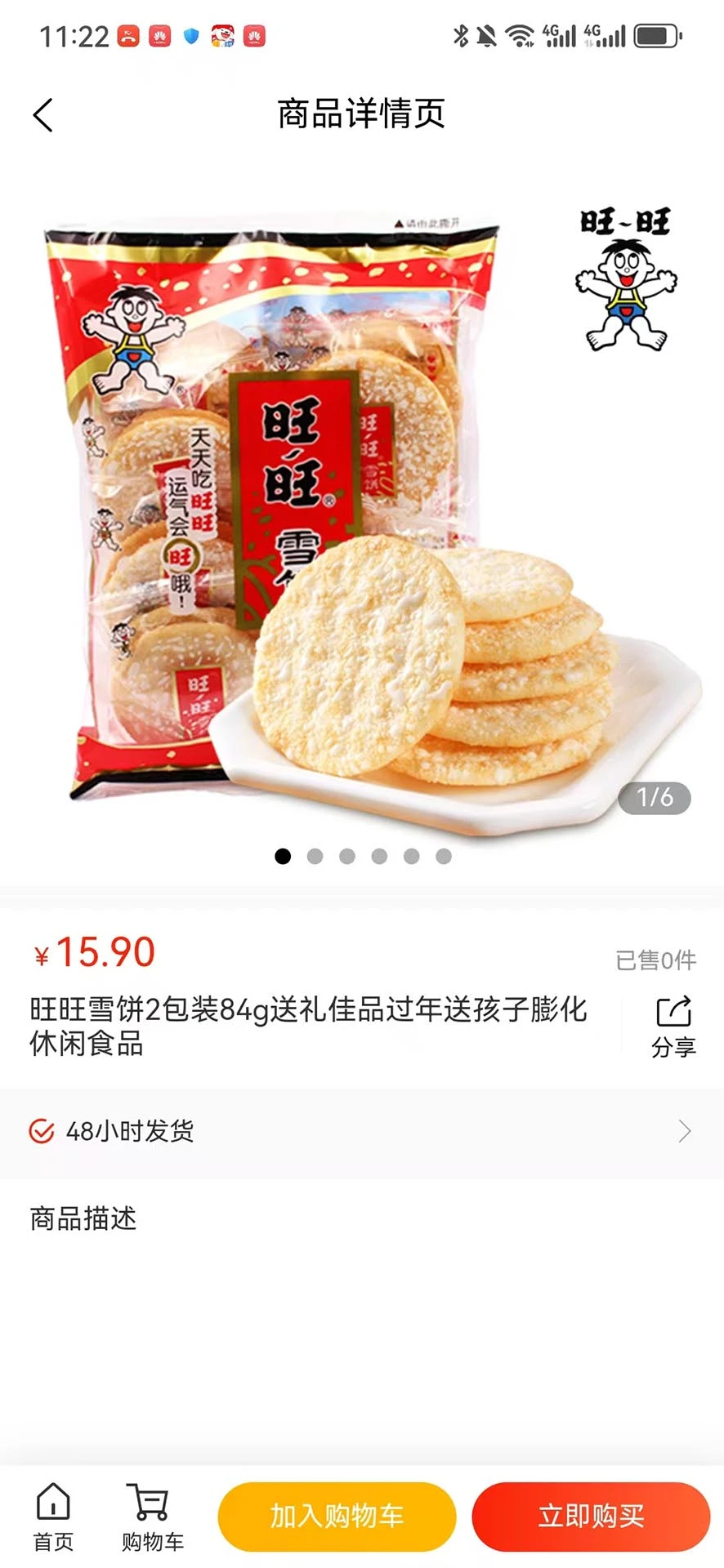724x1568 pixels.
Task: Open the Share icon next to 分享
Action: click(x=672, y=1013)
